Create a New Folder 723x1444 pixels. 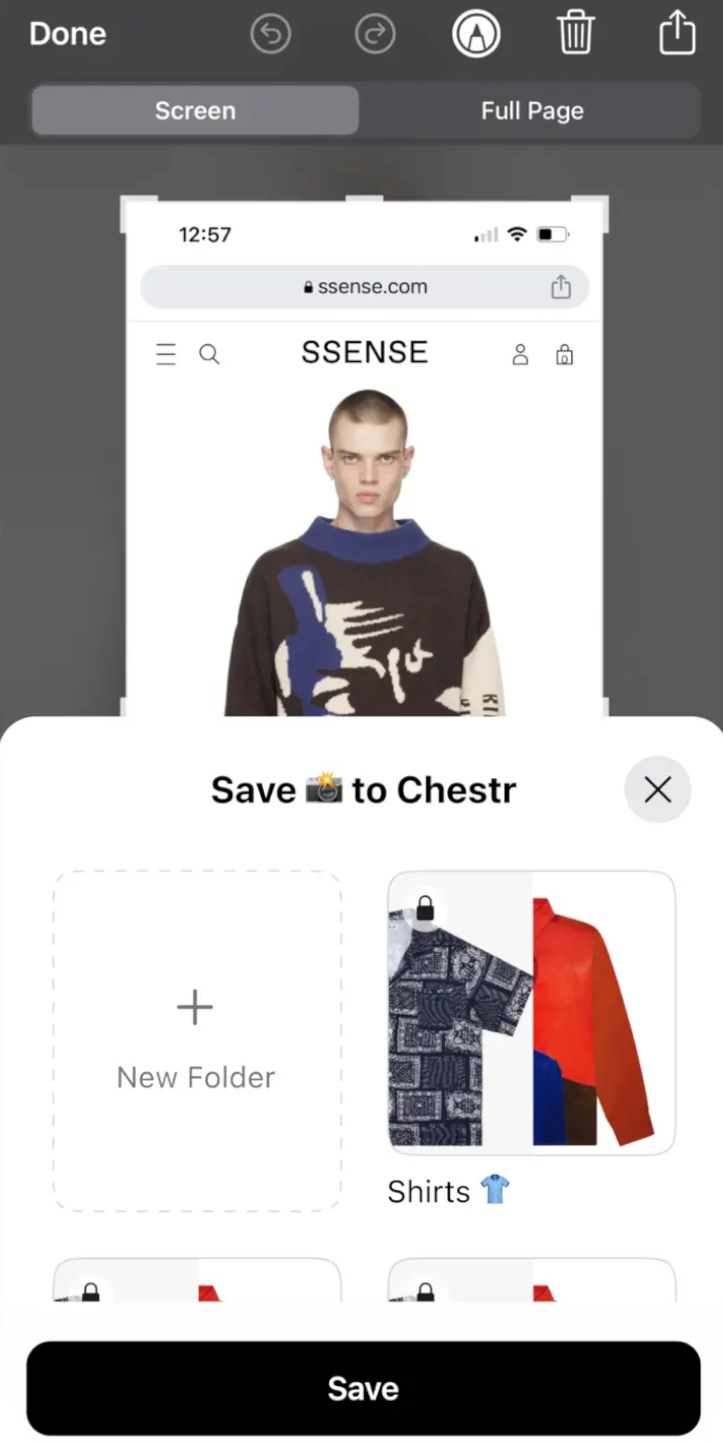[197, 1041]
